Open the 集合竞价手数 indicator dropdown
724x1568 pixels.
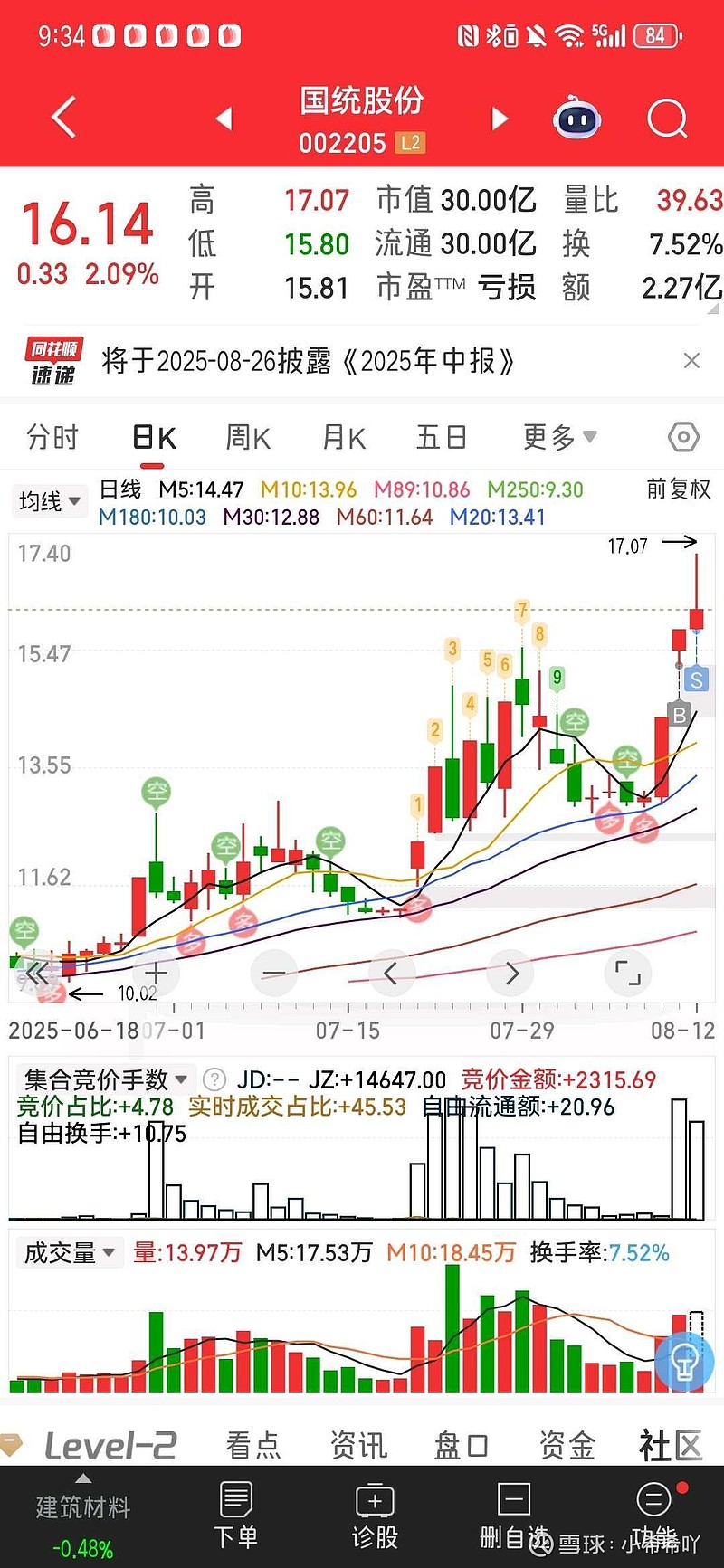pos(105,1079)
